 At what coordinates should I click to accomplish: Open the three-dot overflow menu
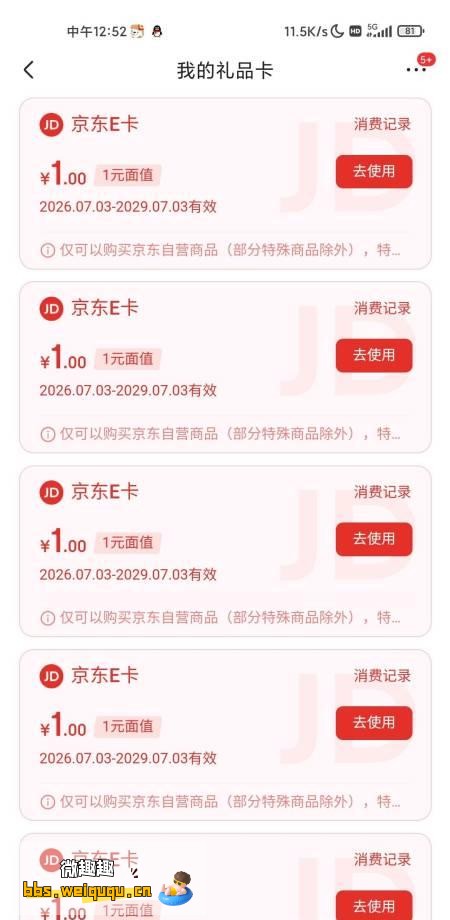tap(417, 69)
